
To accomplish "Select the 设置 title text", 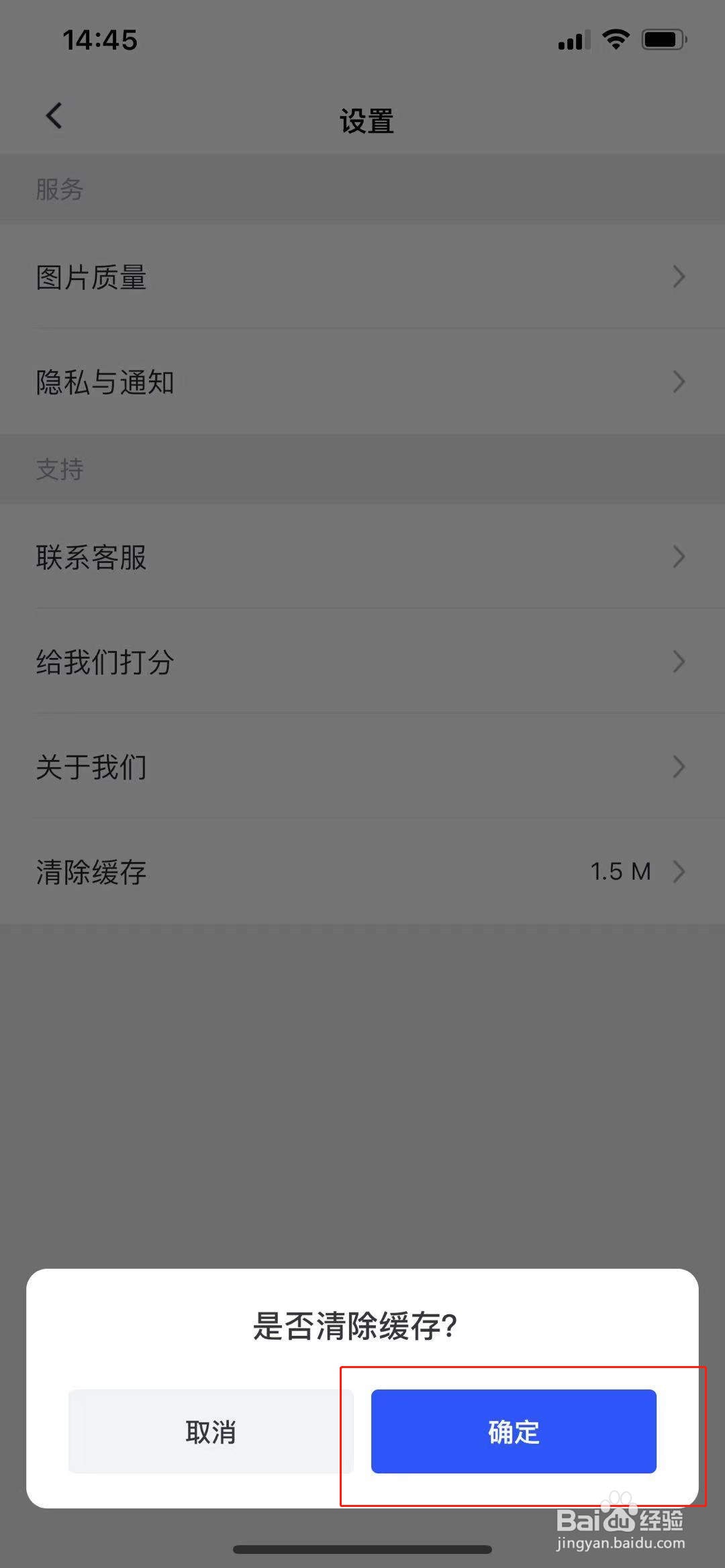I will 366,121.
